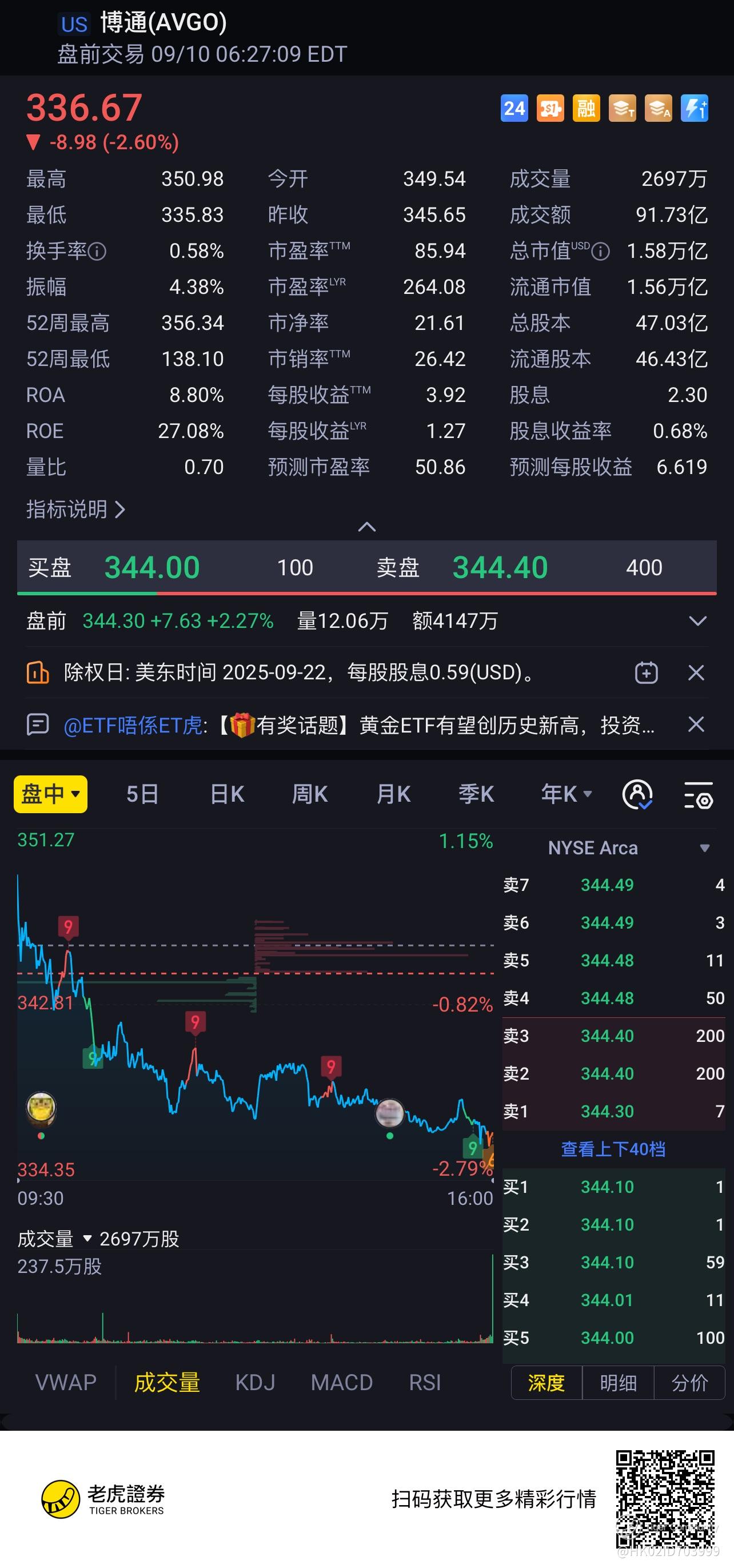Add ex-dividend date reminder to calendar
The width and height of the screenshot is (734, 1568).
tap(646, 672)
